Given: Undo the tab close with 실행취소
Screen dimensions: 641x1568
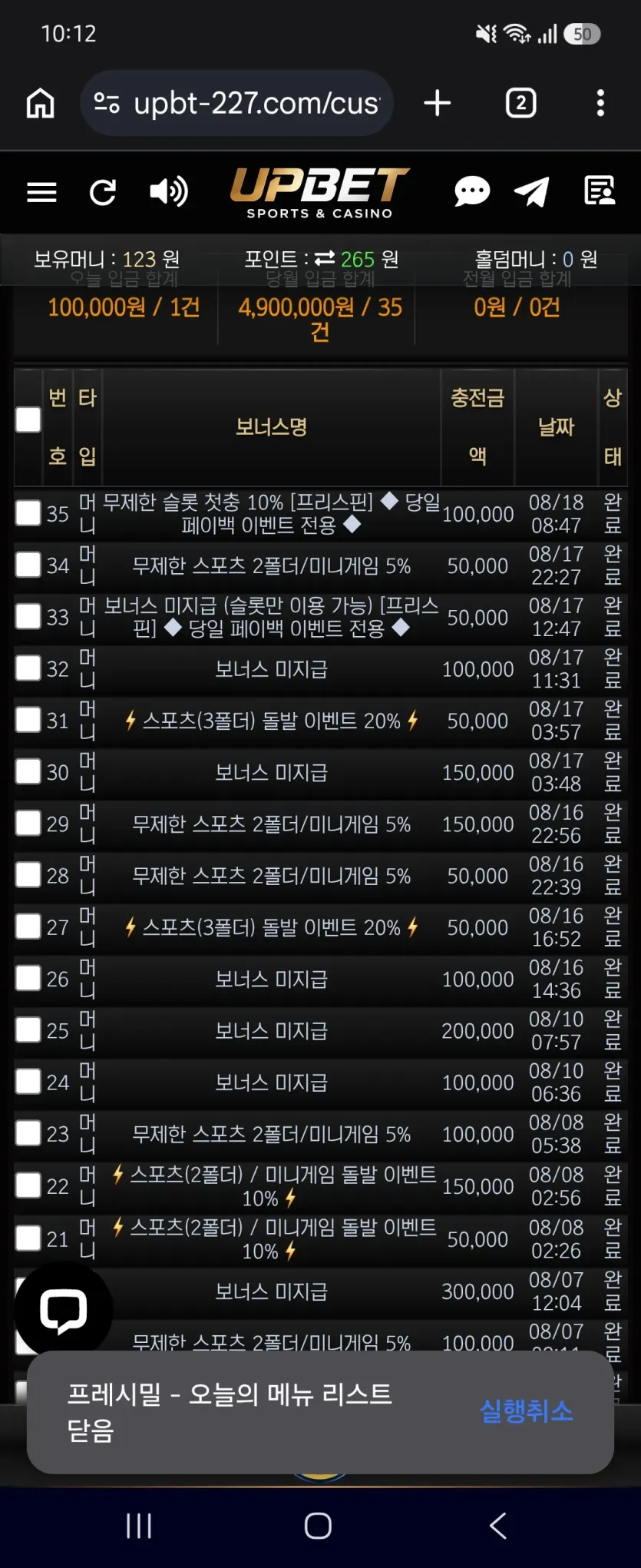Looking at the screenshot, I should (x=527, y=1411).
